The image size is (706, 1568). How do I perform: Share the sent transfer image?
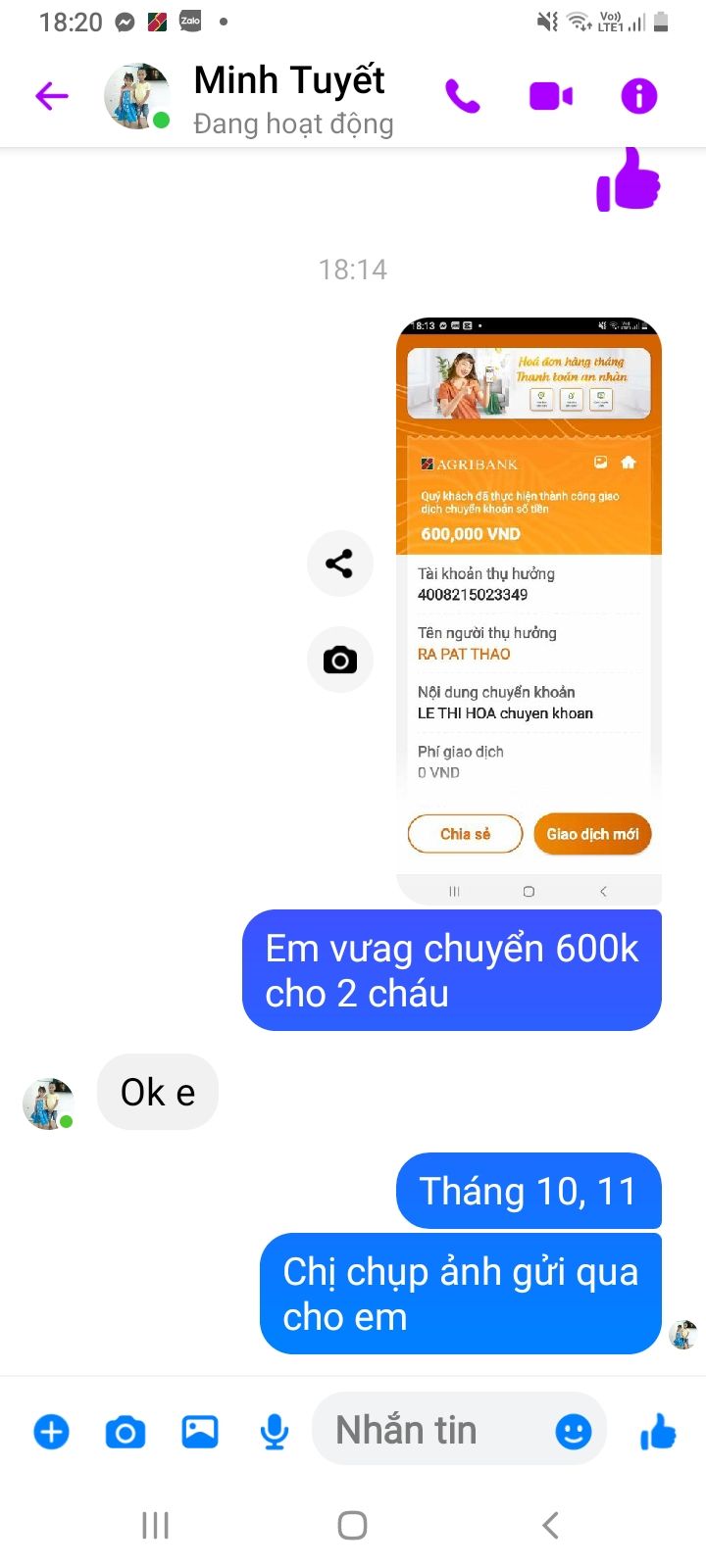click(x=339, y=563)
